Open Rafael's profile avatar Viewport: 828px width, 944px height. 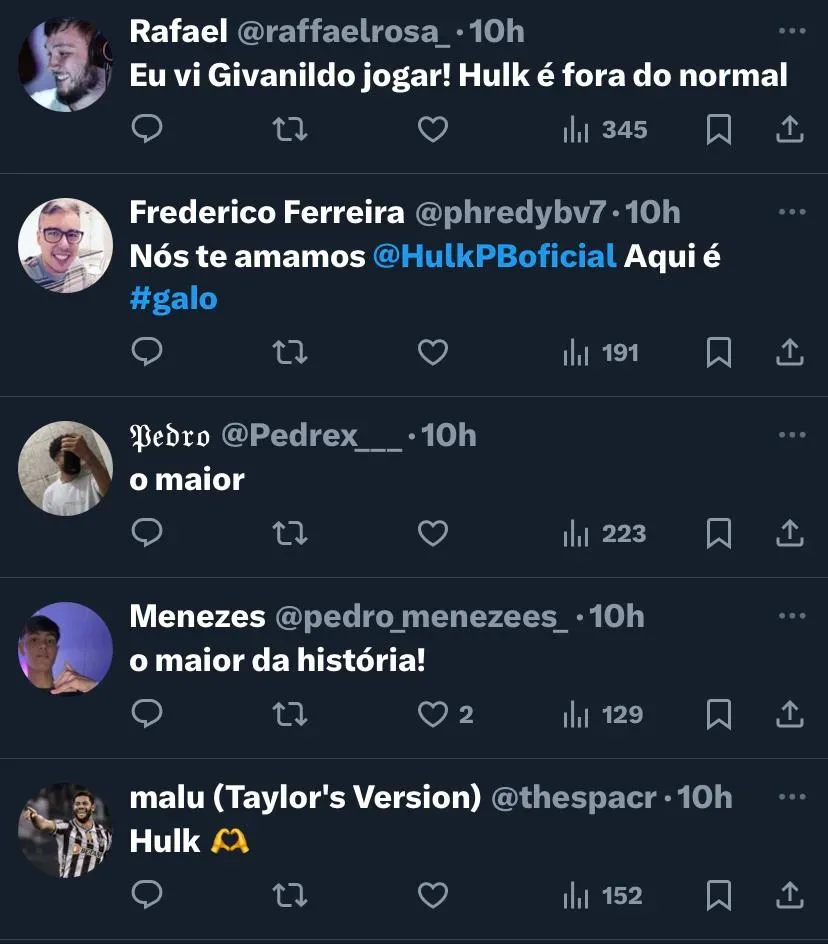pyautogui.click(x=66, y=64)
